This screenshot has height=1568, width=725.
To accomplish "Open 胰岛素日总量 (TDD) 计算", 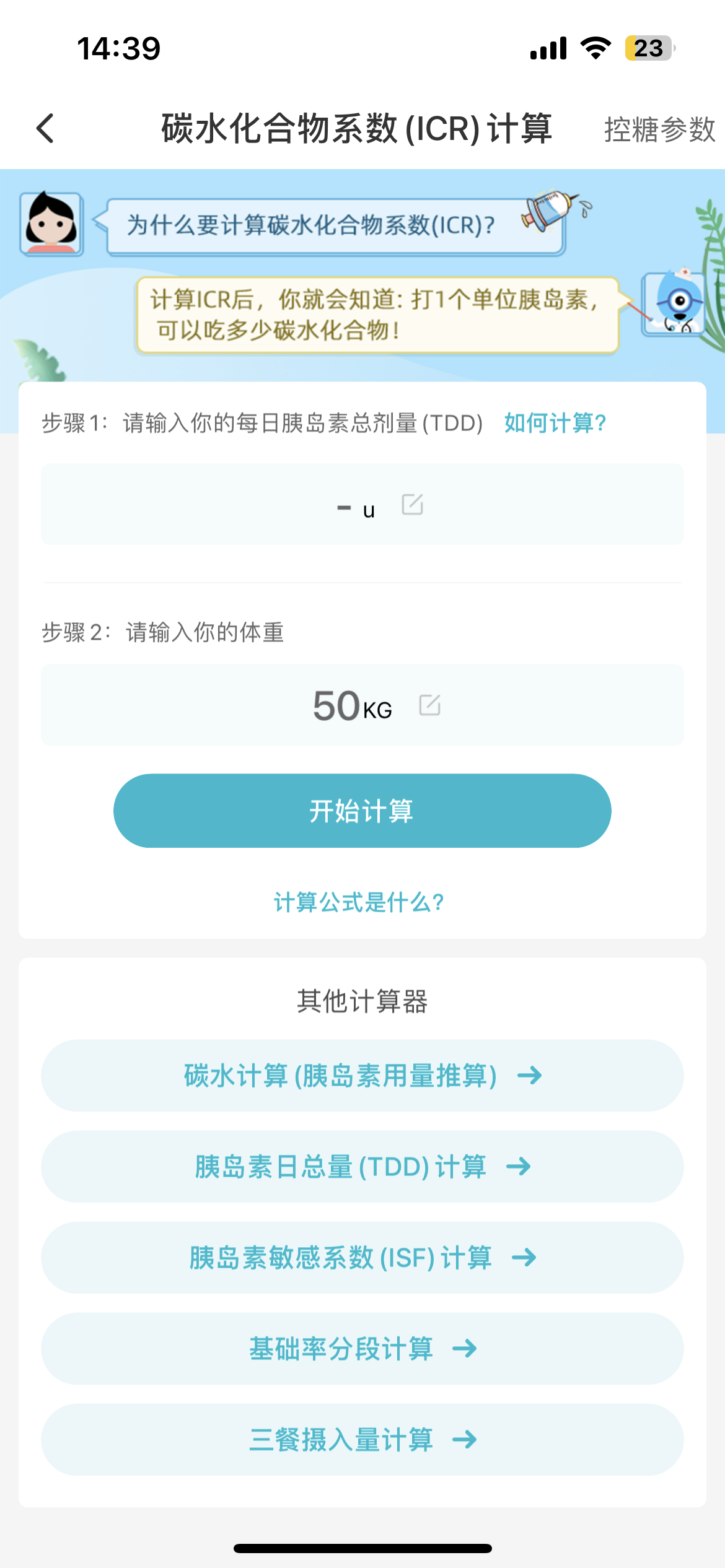I will [362, 1167].
